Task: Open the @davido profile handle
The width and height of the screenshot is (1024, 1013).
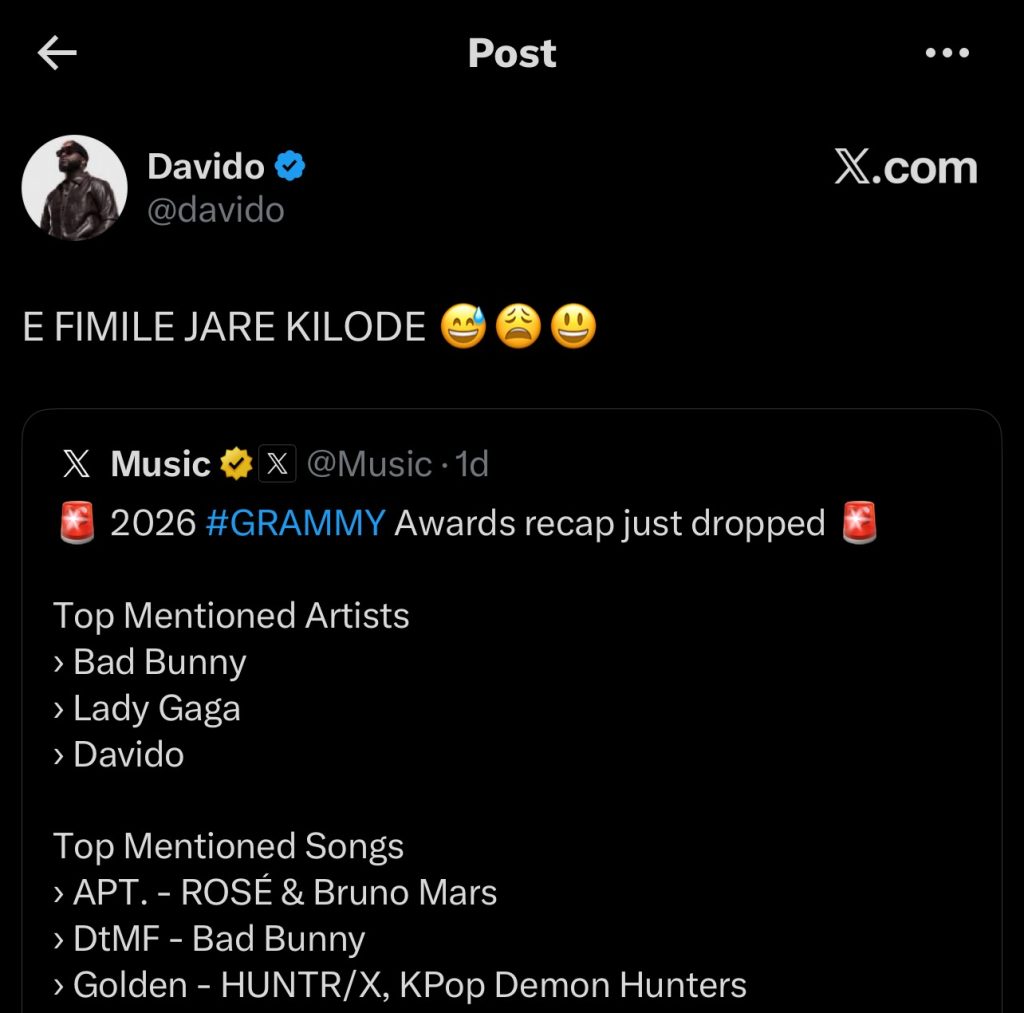Action: click(216, 211)
